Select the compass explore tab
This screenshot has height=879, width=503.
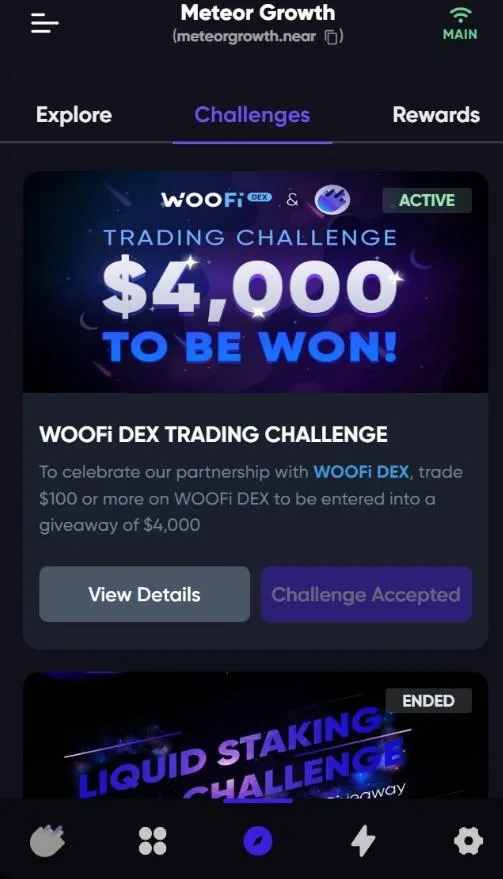pyautogui.click(x=258, y=841)
